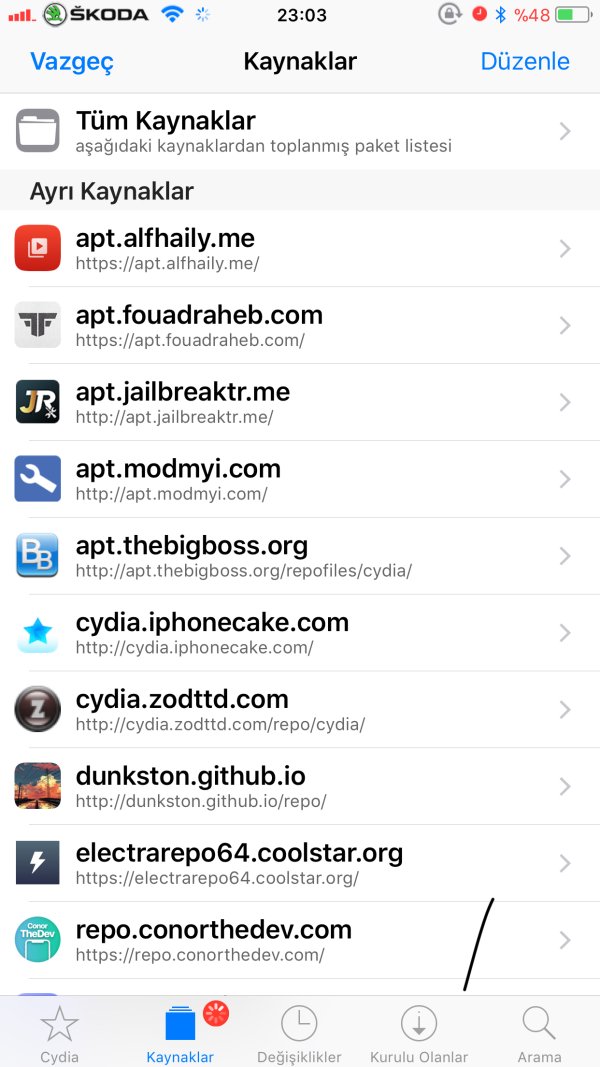
Task: Tap Düzenle to edit sources
Action: pyautogui.click(x=525, y=61)
